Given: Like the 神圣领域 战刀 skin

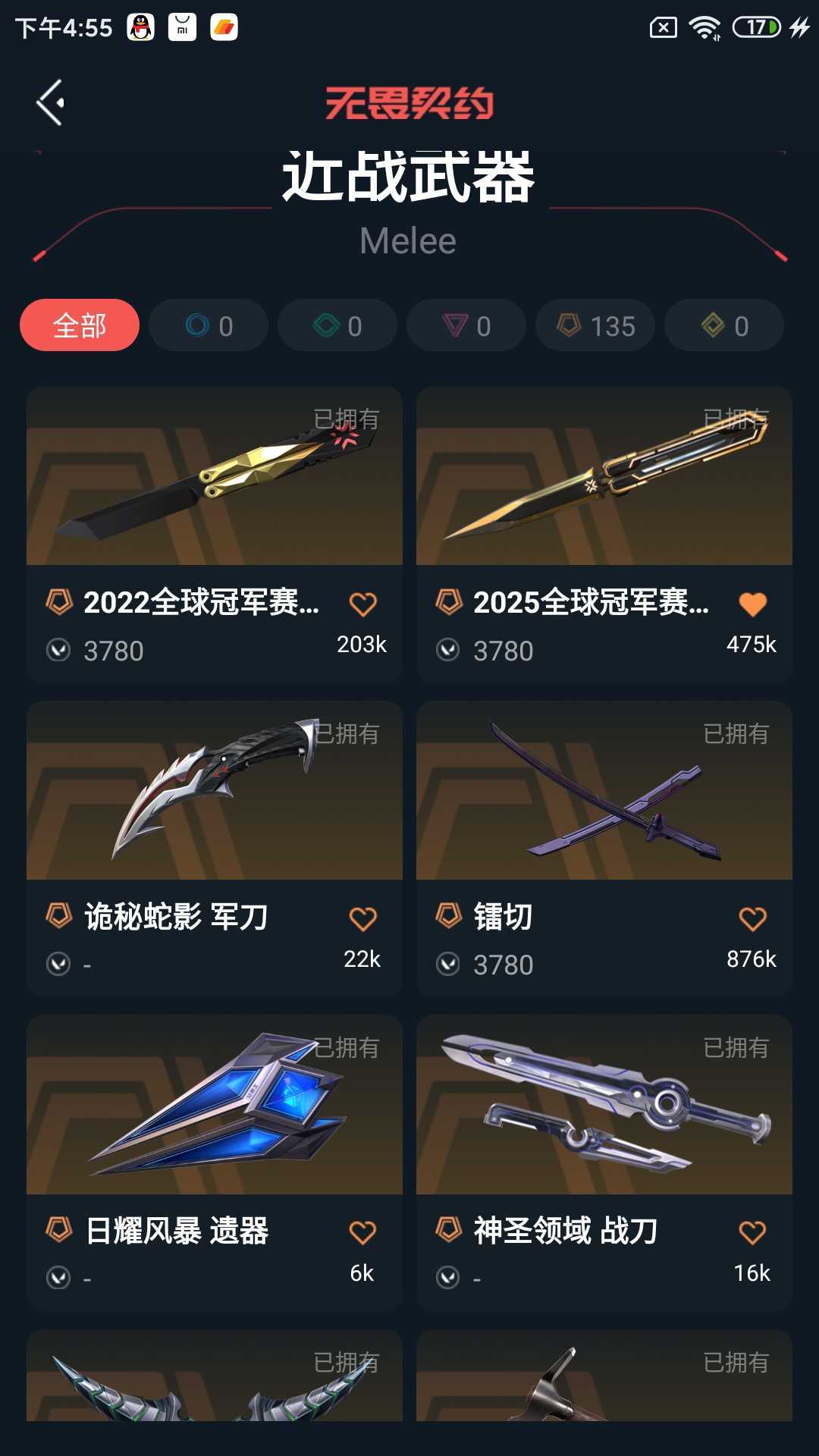Looking at the screenshot, I should coord(752,1232).
